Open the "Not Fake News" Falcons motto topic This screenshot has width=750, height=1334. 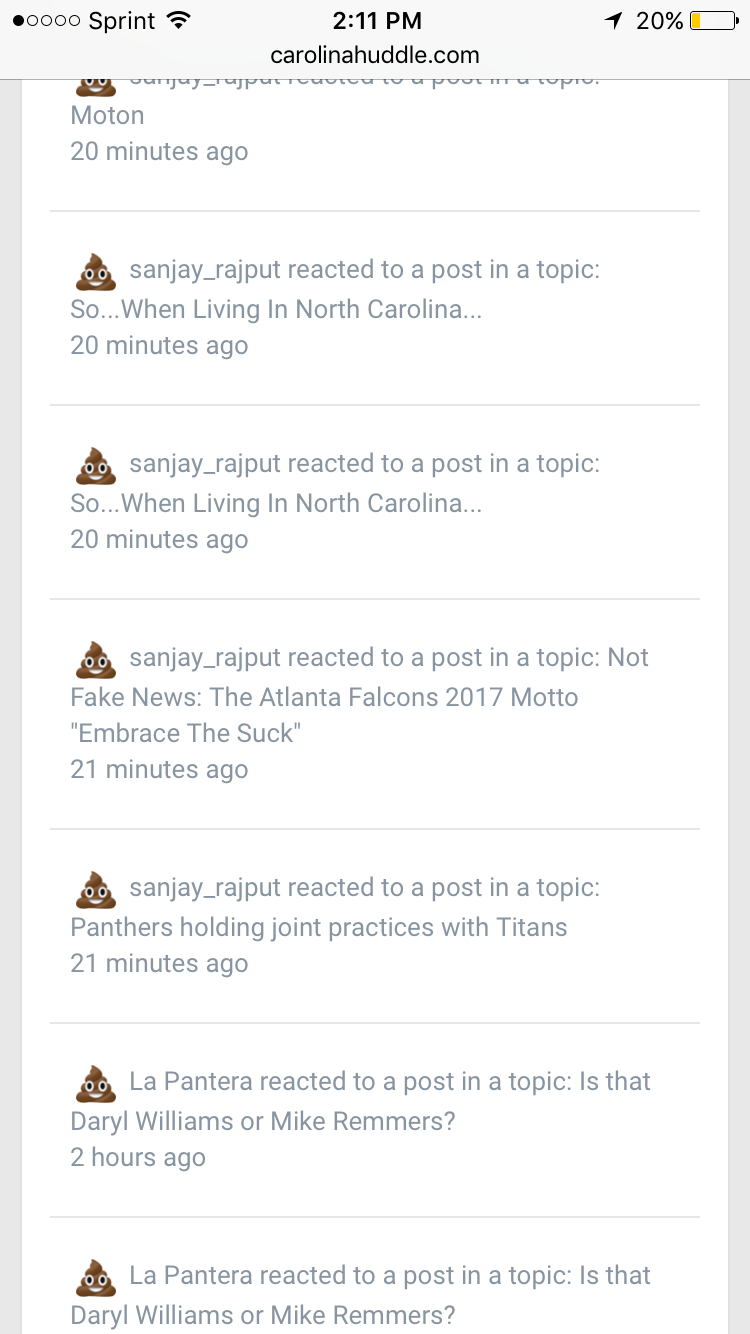324,697
